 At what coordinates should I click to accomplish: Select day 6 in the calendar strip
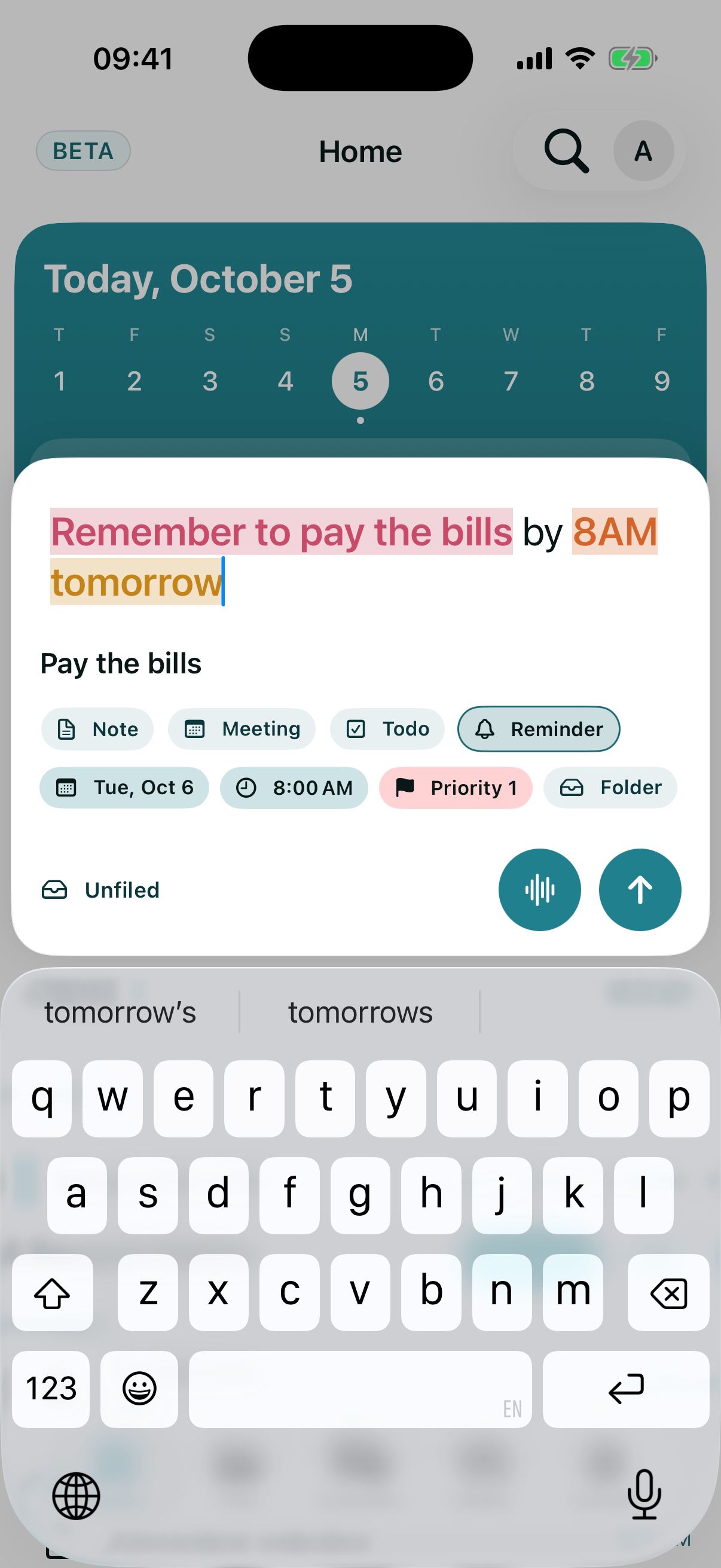(x=436, y=381)
